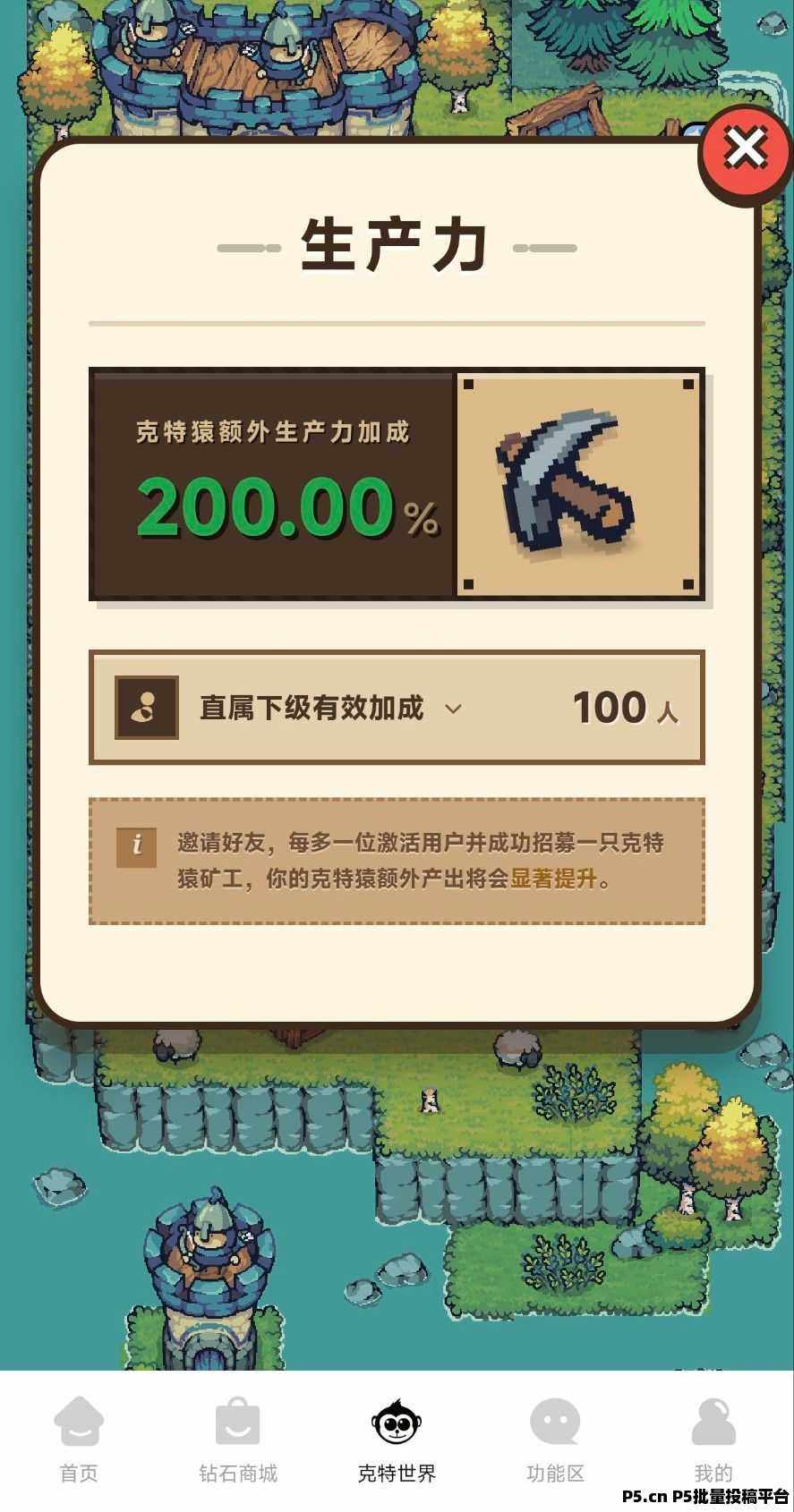Image resolution: width=794 pixels, height=1512 pixels.
Task: Close the 生产力 popup
Action: (x=745, y=150)
